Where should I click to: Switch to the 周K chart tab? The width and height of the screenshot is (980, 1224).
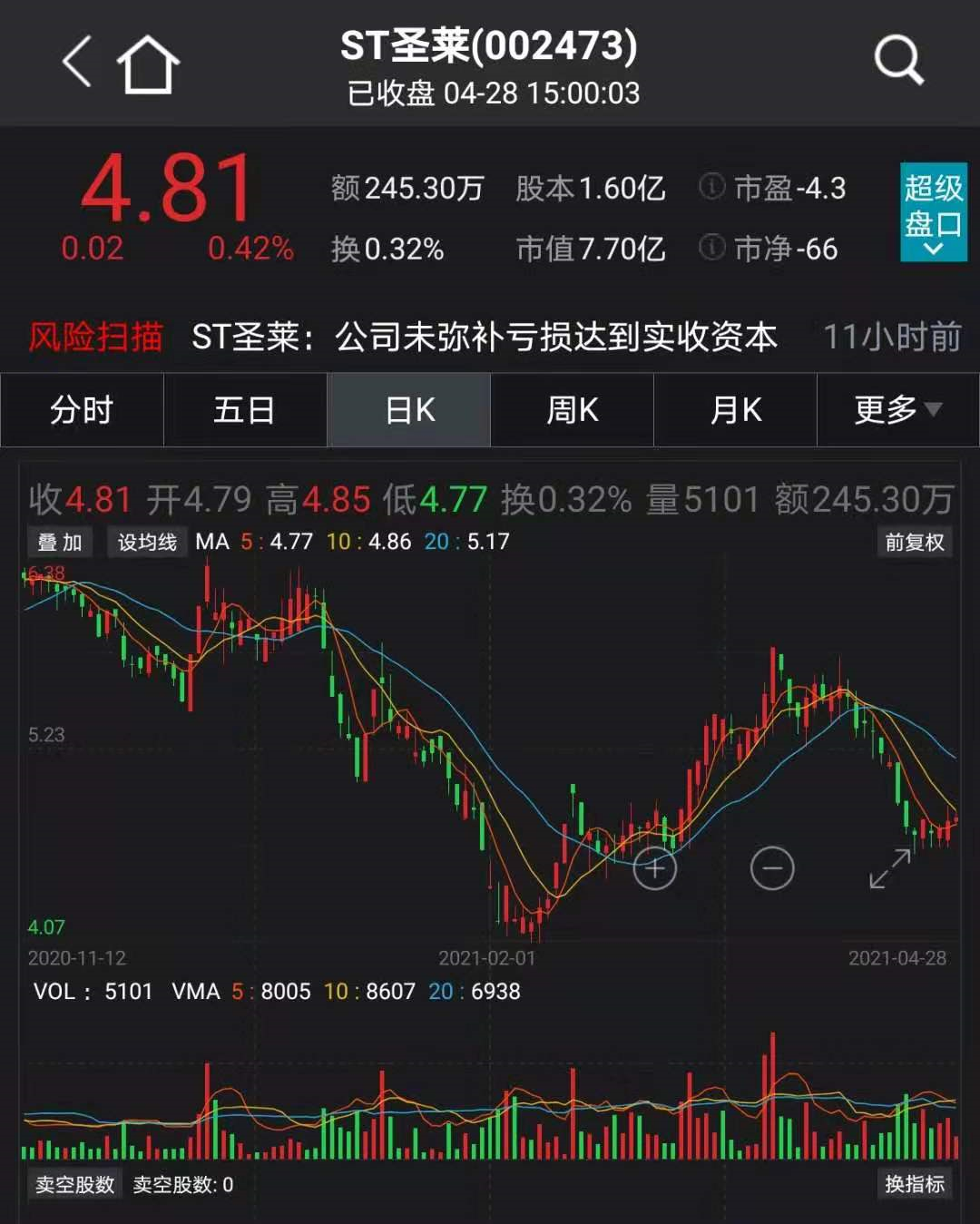pos(573,410)
